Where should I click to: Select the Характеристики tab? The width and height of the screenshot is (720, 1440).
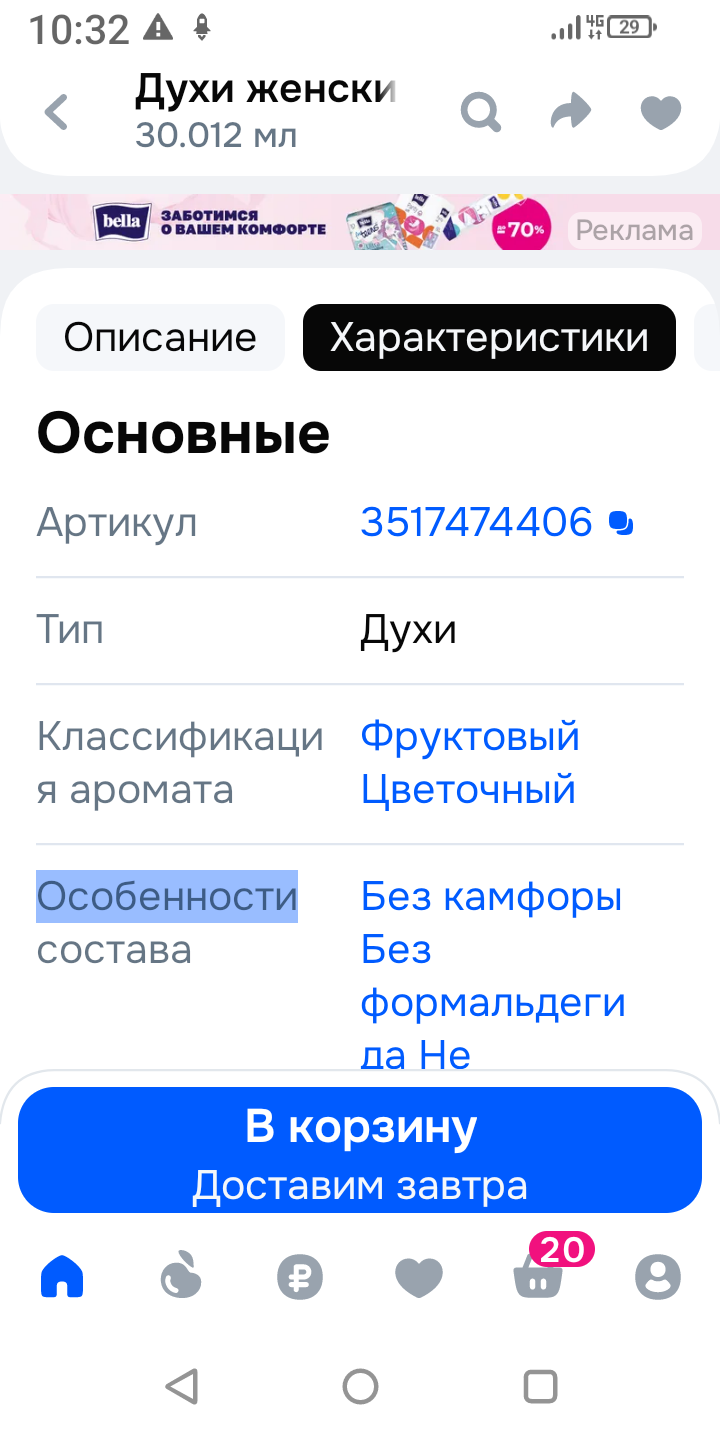[489, 338]
